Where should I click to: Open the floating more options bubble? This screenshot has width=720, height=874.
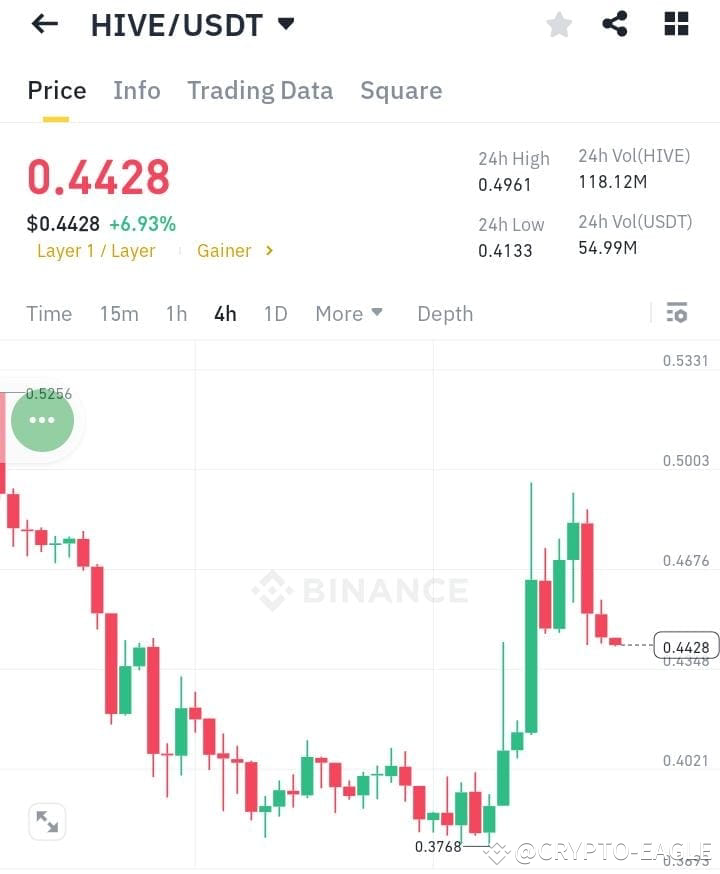[42, 420]
